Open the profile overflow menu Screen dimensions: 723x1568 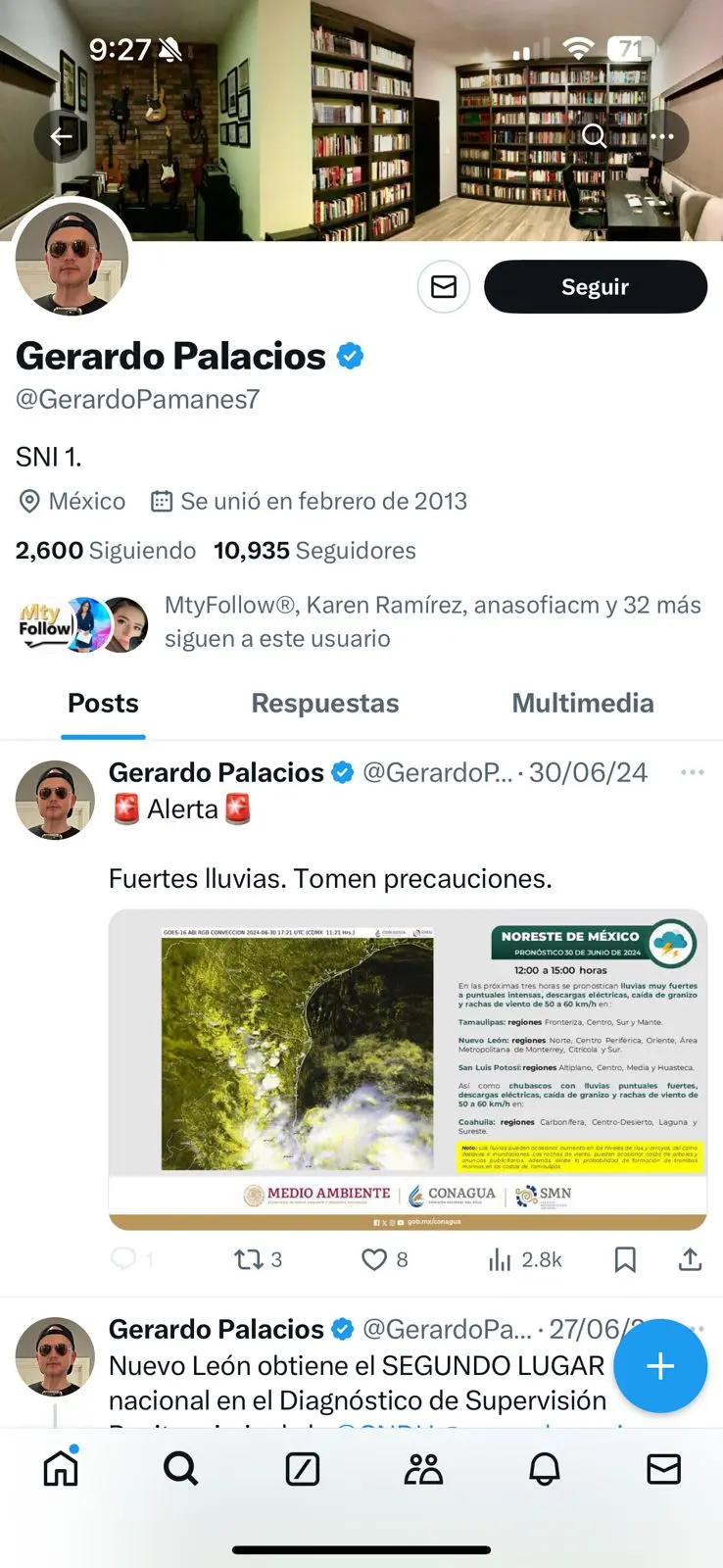point(662,136)
